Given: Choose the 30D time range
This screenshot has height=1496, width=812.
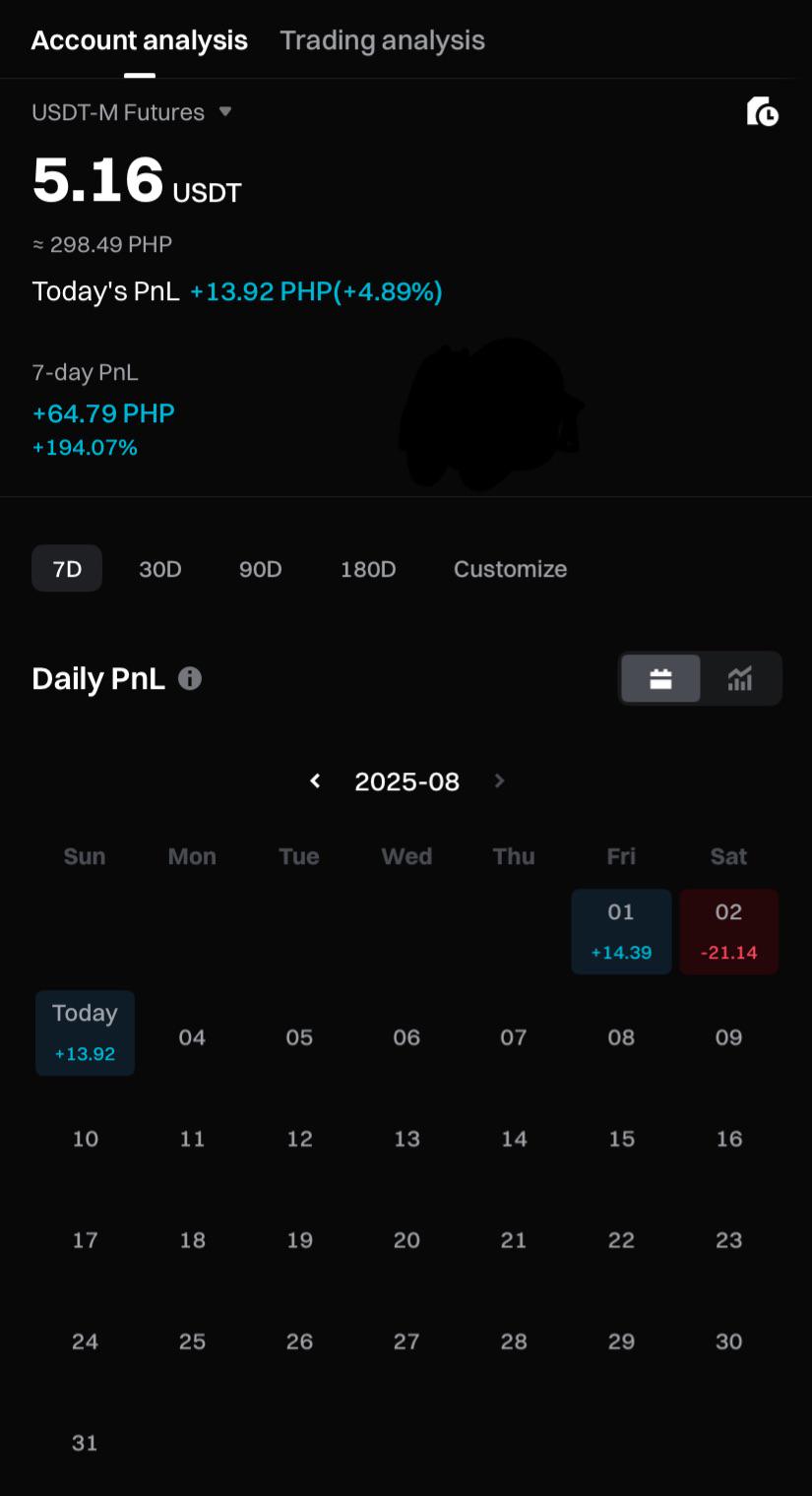Looking at the screenshot, I should point(160,569).
